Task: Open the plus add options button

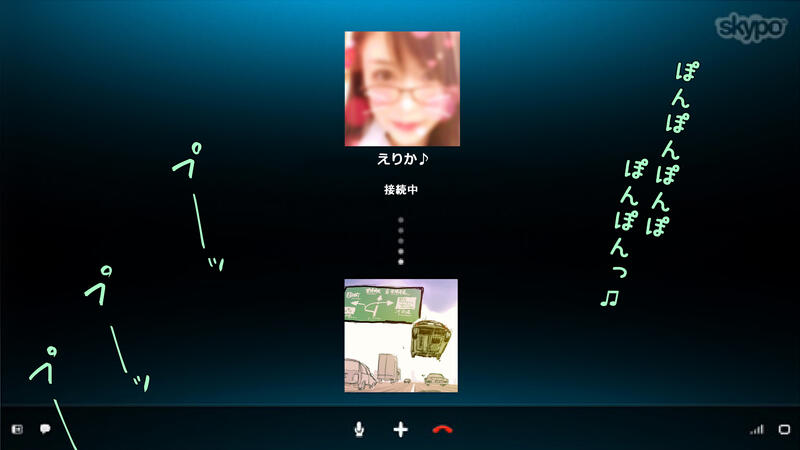Action: 401,429
